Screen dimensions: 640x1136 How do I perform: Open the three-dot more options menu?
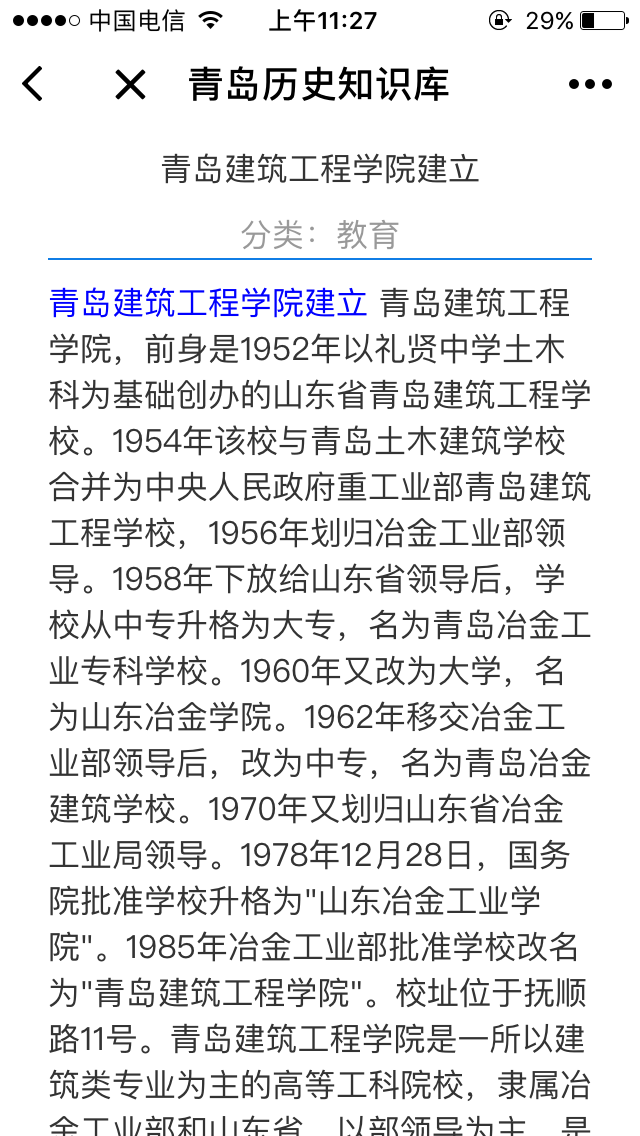pyautogui.click(x=590, y=85)
